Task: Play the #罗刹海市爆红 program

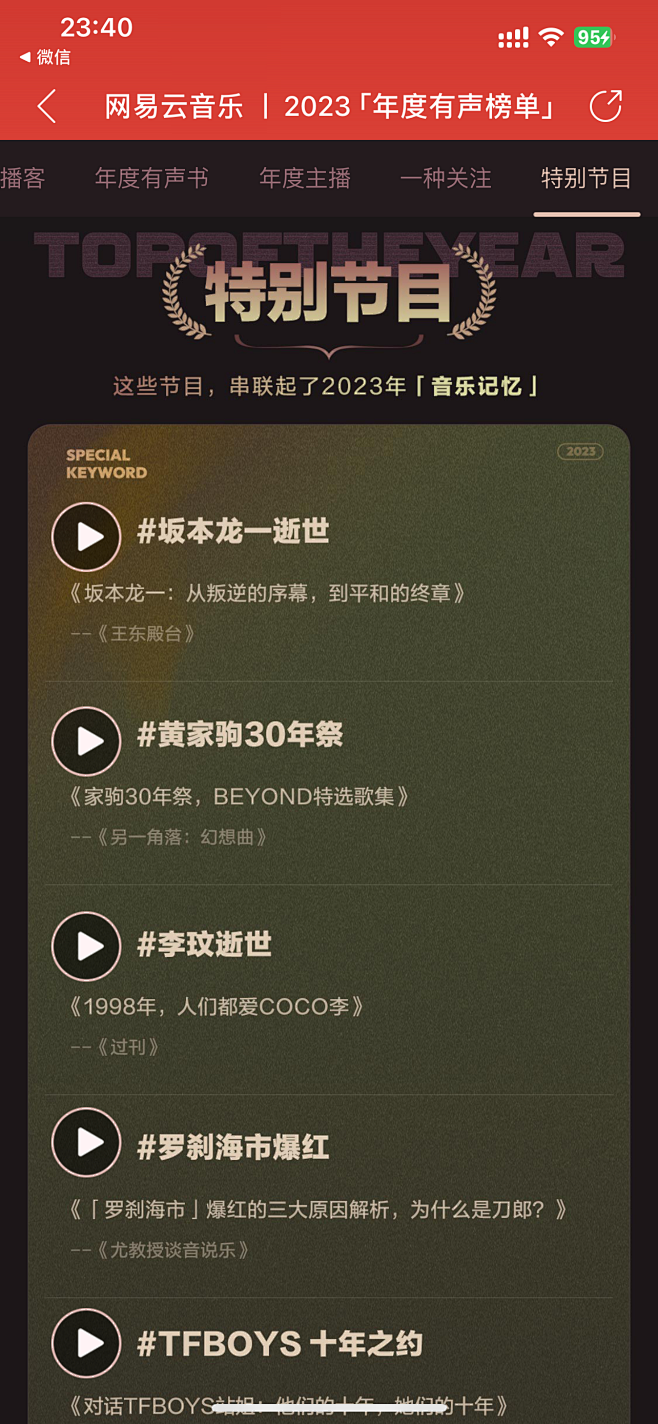Action: tap(86, 1142)
